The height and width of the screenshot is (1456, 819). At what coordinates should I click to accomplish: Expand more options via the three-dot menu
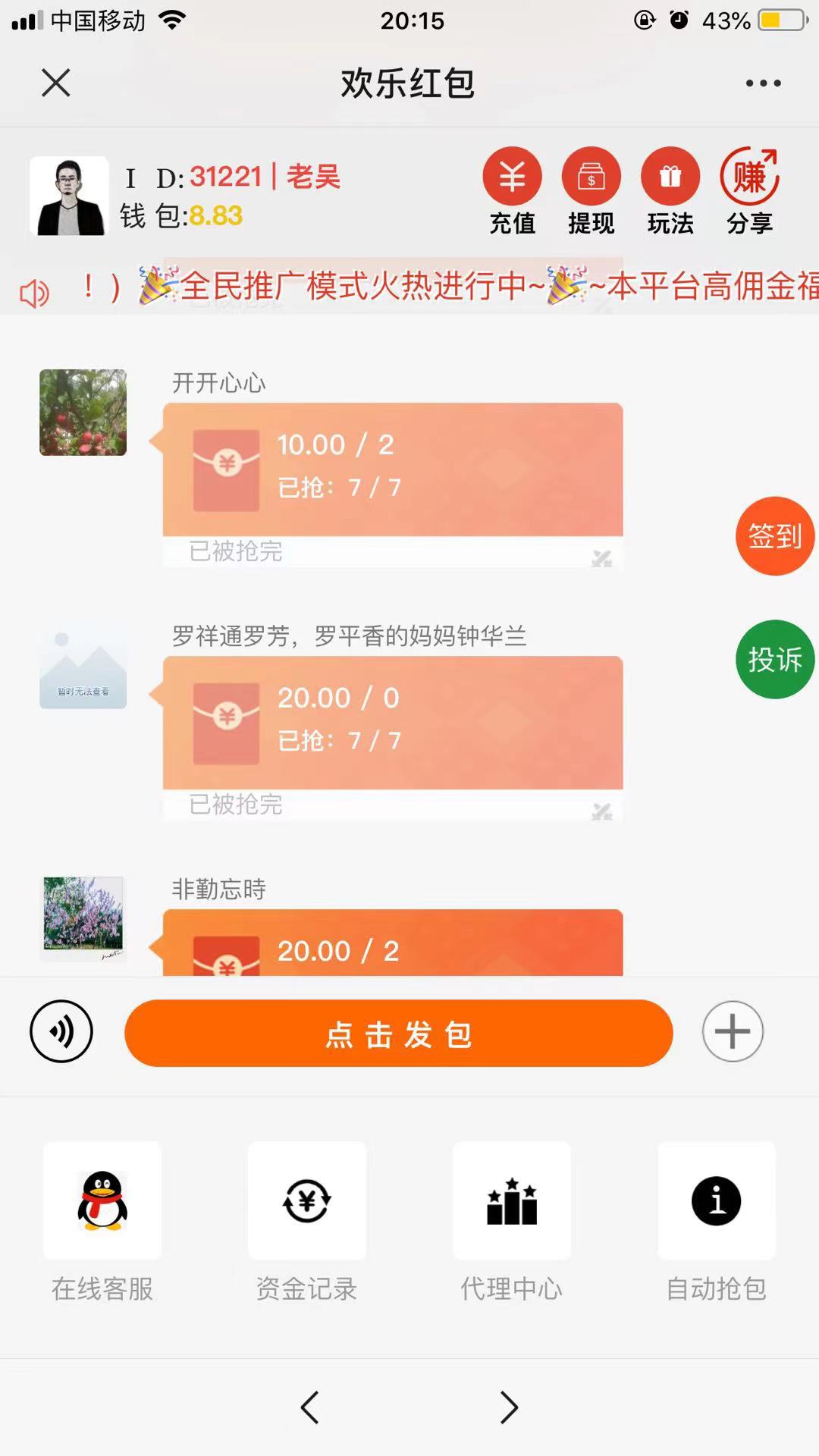[762, 83]
